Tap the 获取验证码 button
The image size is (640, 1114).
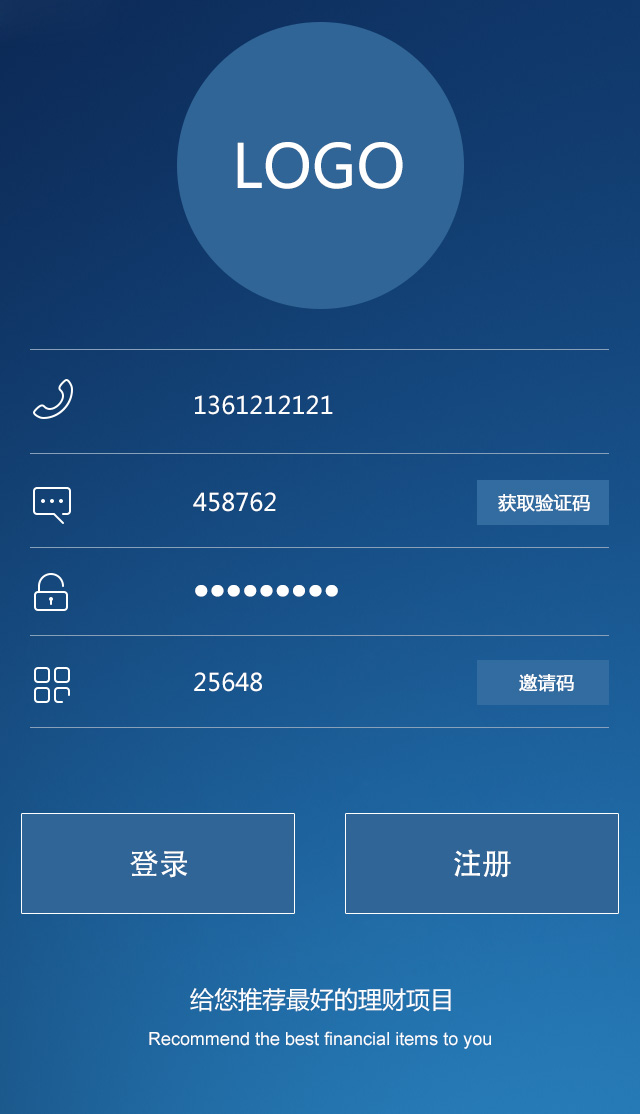point(543,502)
